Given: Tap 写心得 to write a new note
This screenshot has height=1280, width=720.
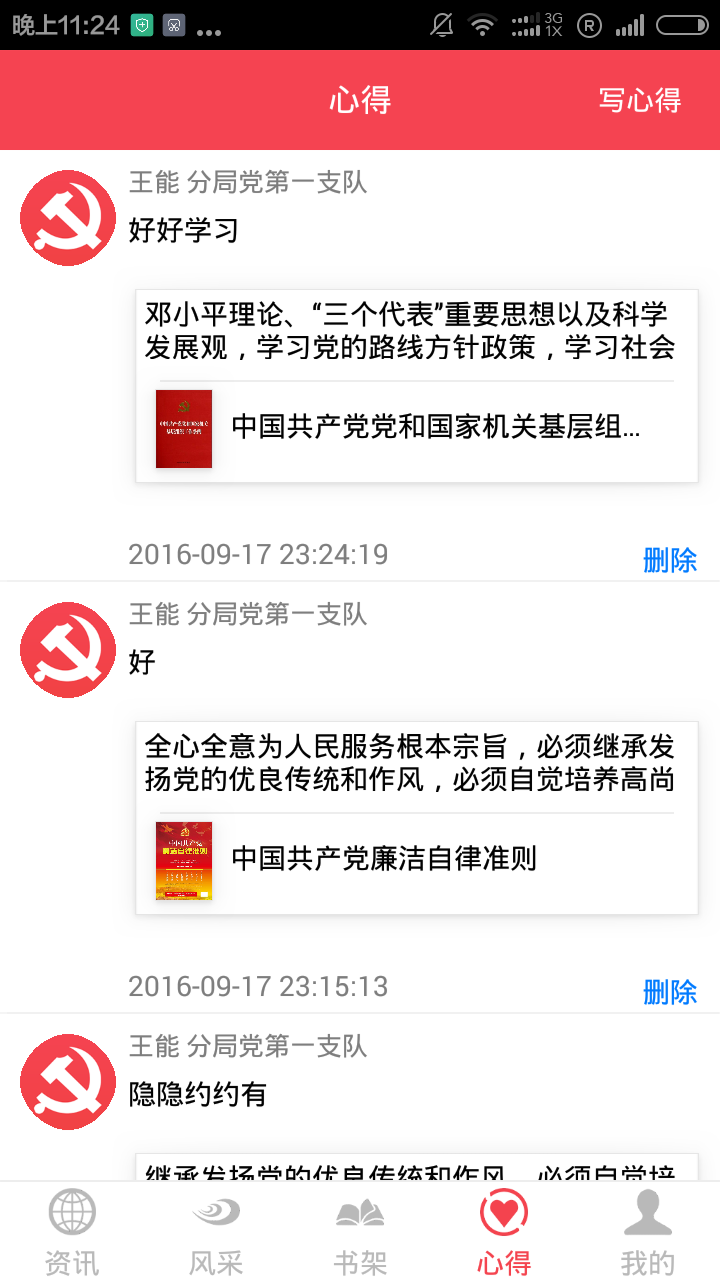Looking at the screenshot, I should (639, 100).
